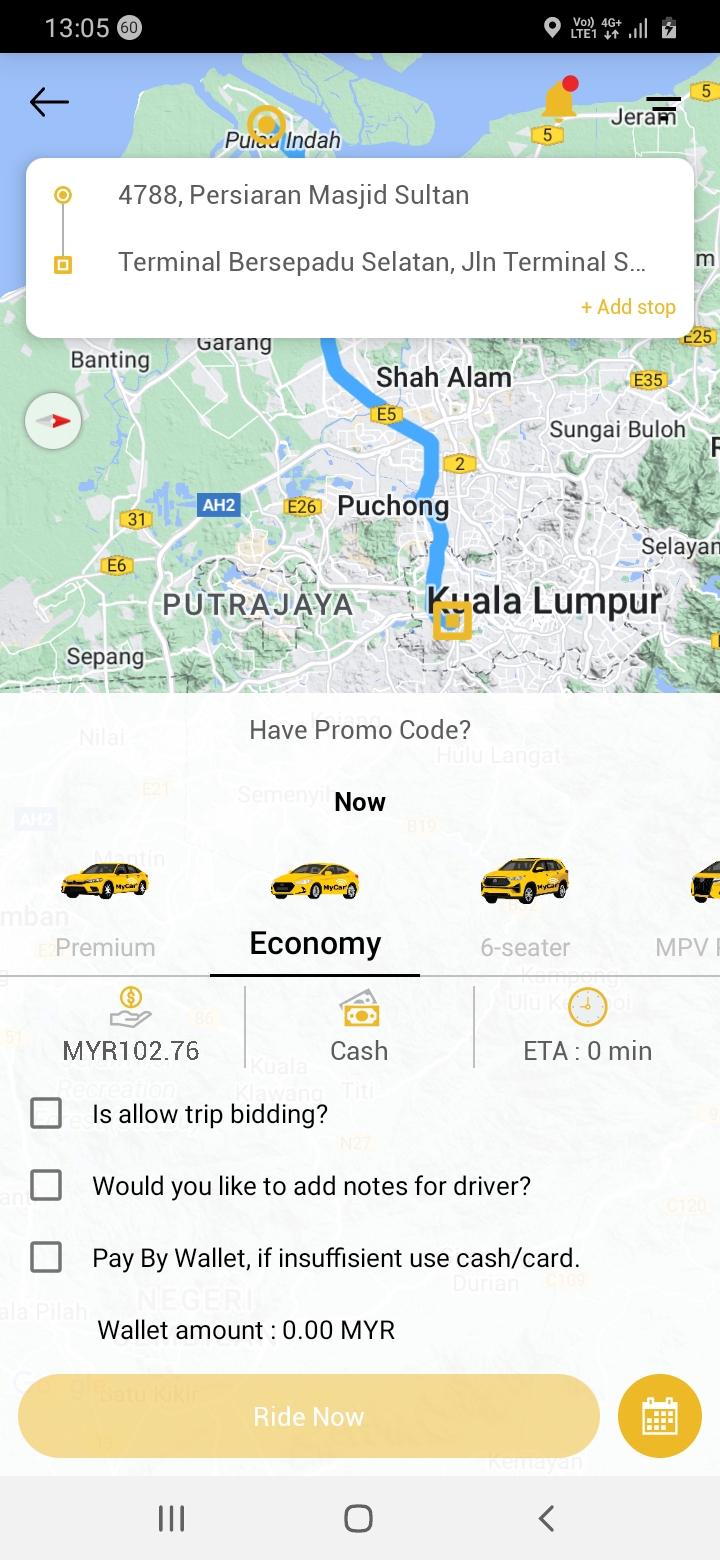
Task: Open the system recent apps view
Action: click(x=172, y=1519)
